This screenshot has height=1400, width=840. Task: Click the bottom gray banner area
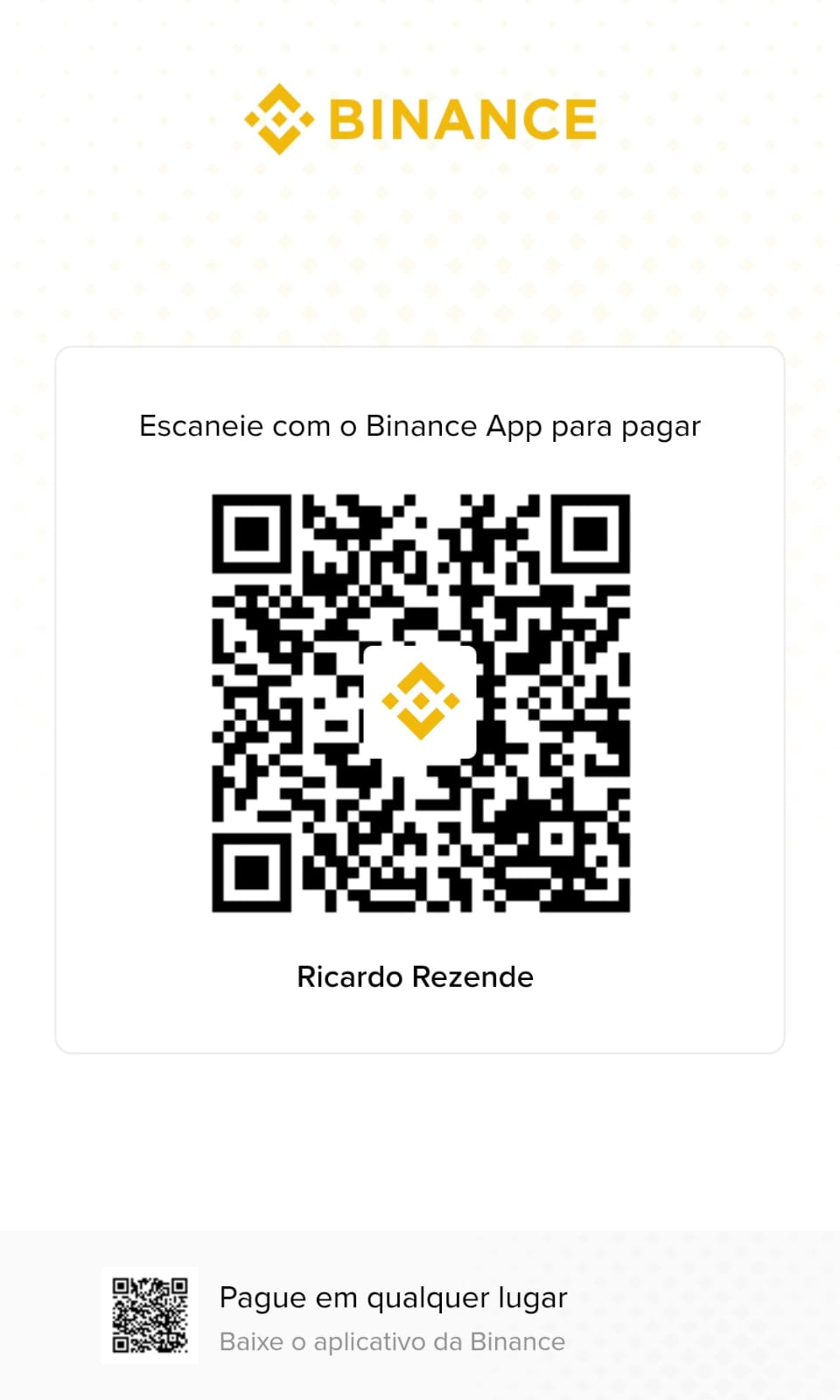point(612,1312)
